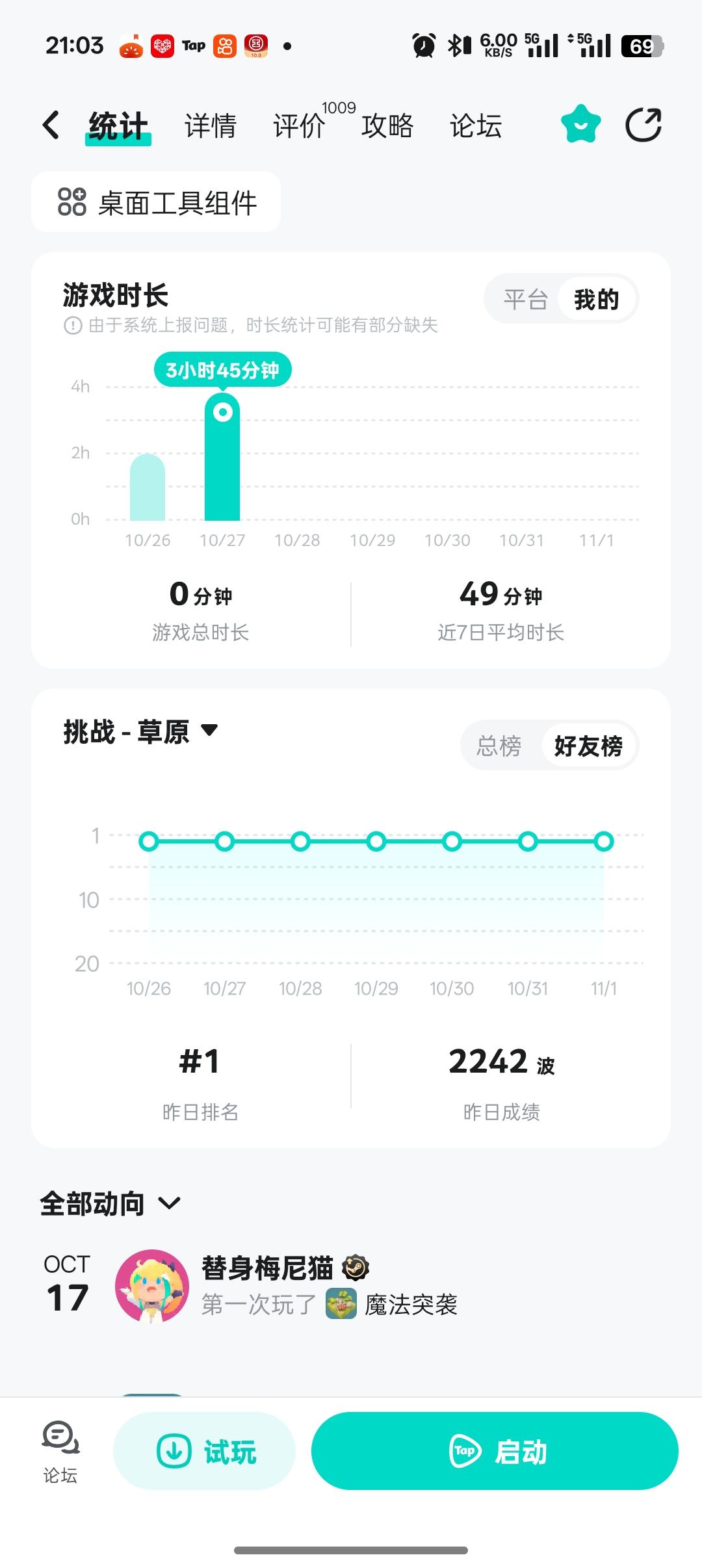Tap the back arrow to exit stats page
This screenshot has height=1568, width=702.
(51, 124)
